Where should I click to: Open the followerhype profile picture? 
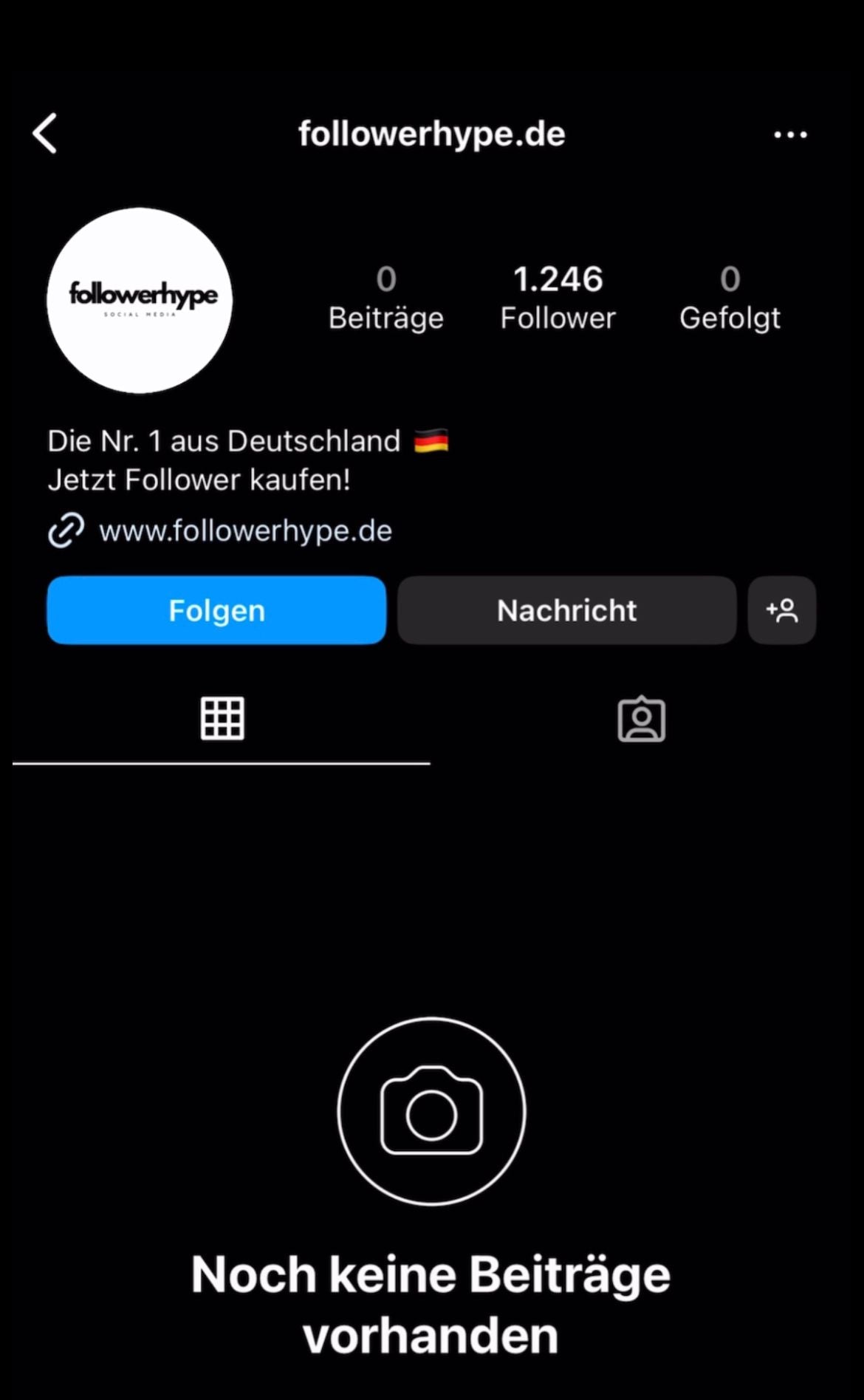tap(140, 300)
